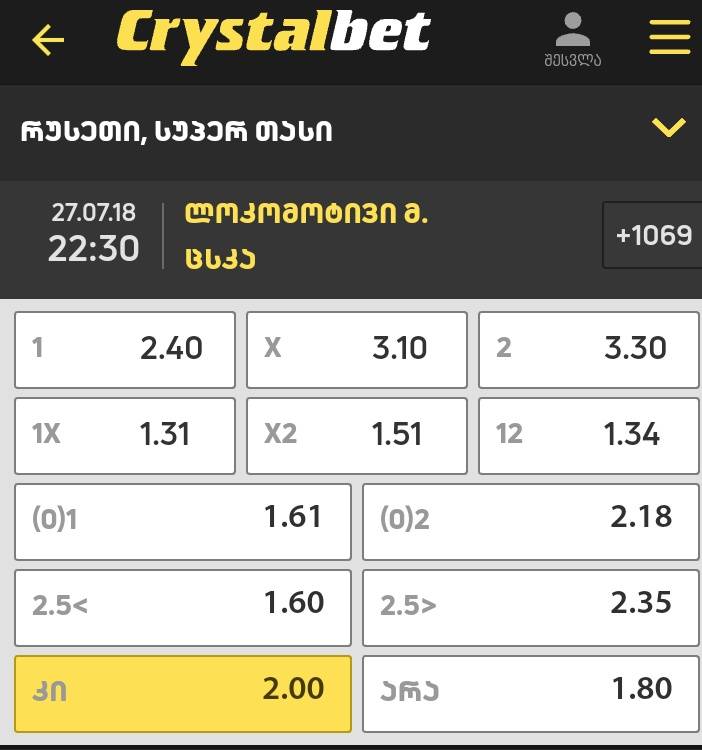
Task: Select total 2.5< at 1.60
Action: tap(183, 607)
